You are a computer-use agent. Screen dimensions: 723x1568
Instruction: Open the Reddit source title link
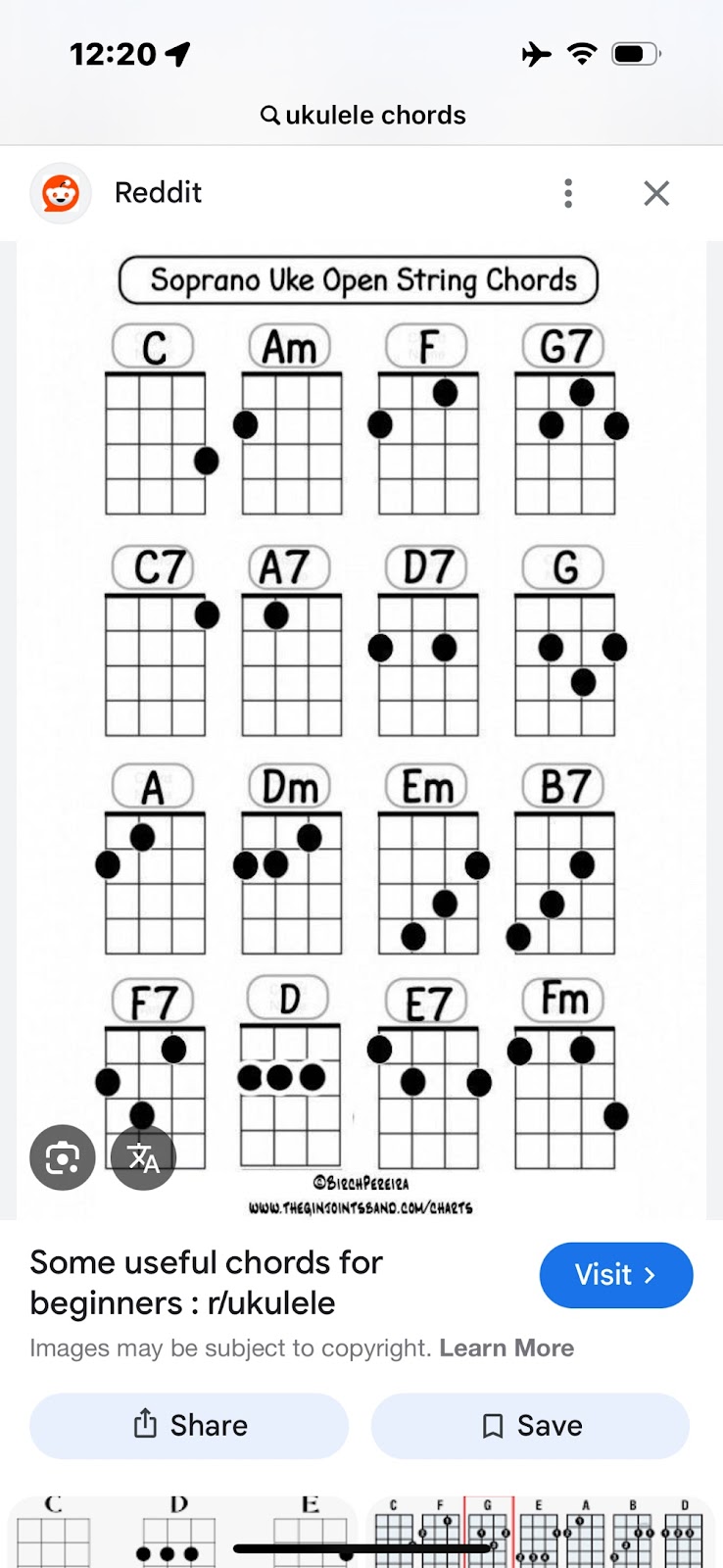[x=206, y=1282]
